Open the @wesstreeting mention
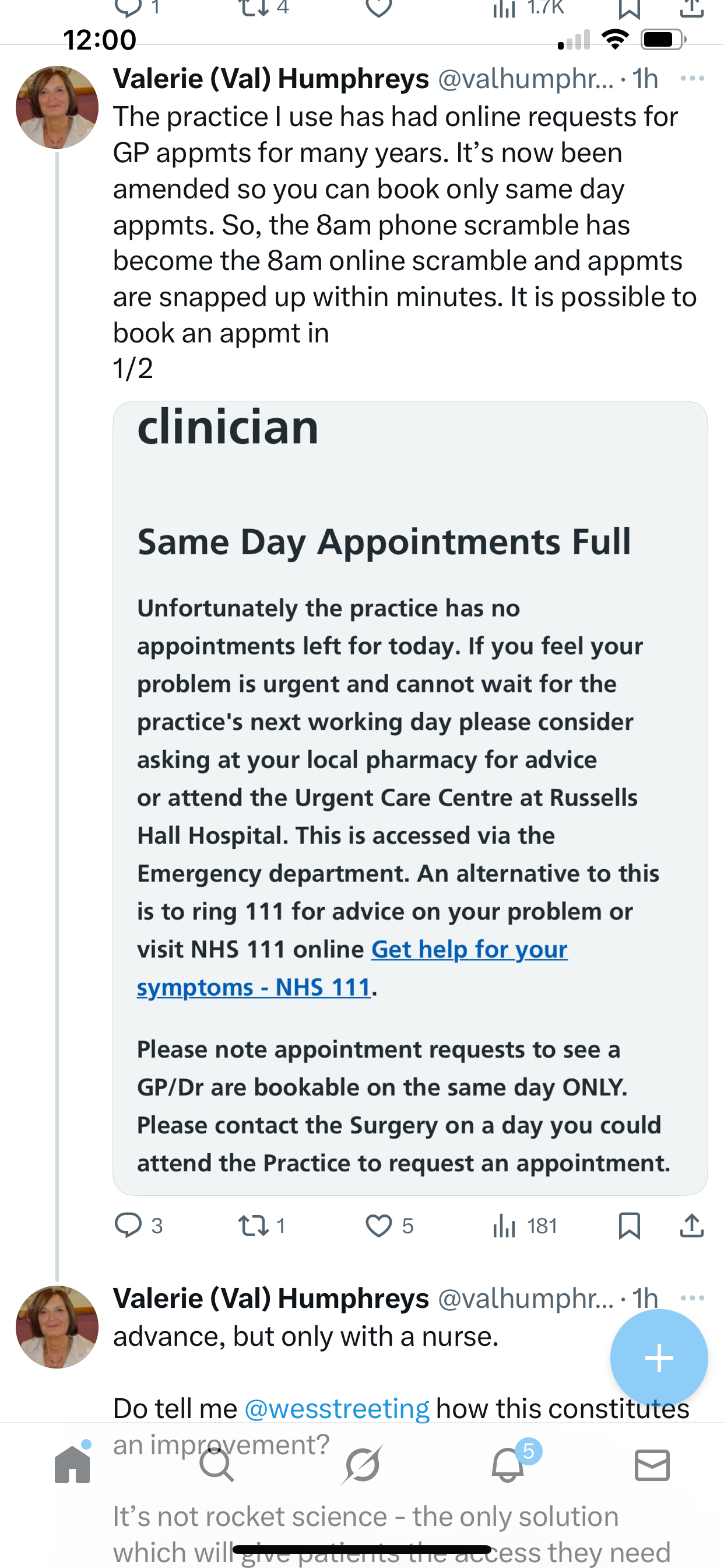Image resolution: width=724 pixels, height=1568 pixels. point(336,1409)
